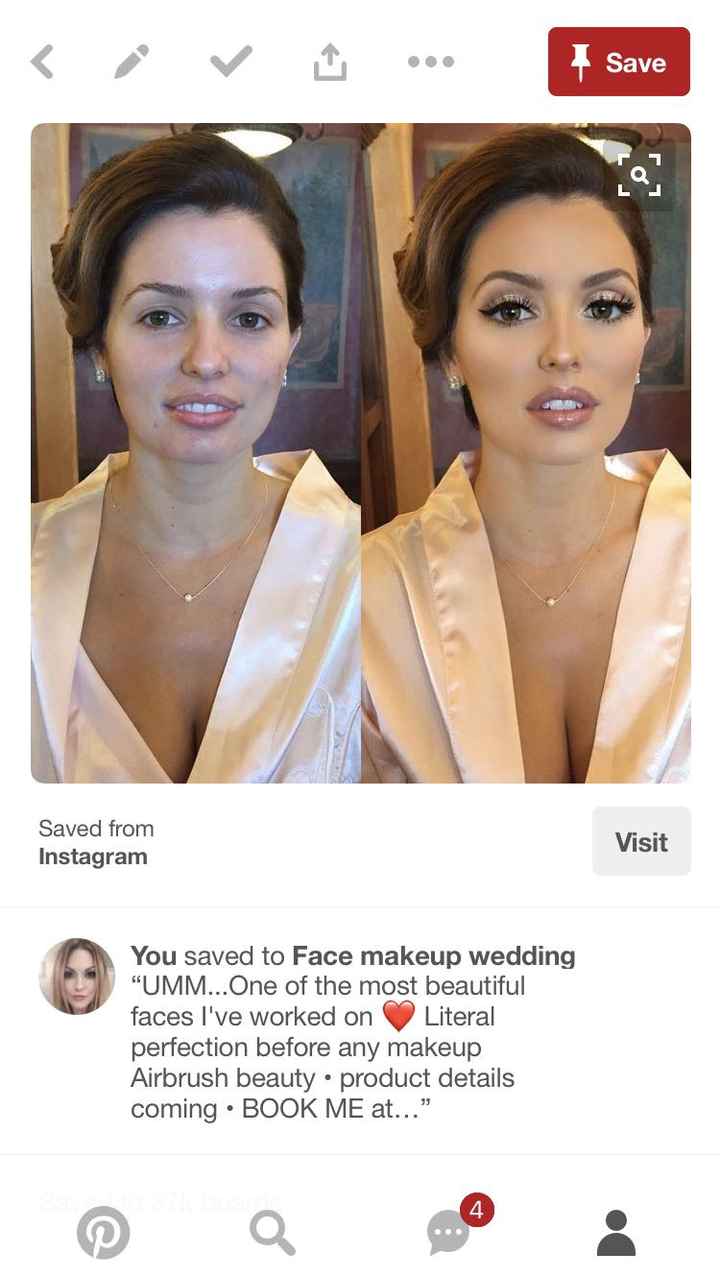Screen dimensions: 720x1280
Task: Open the visual search lens on the image
Action: [639, 174]
